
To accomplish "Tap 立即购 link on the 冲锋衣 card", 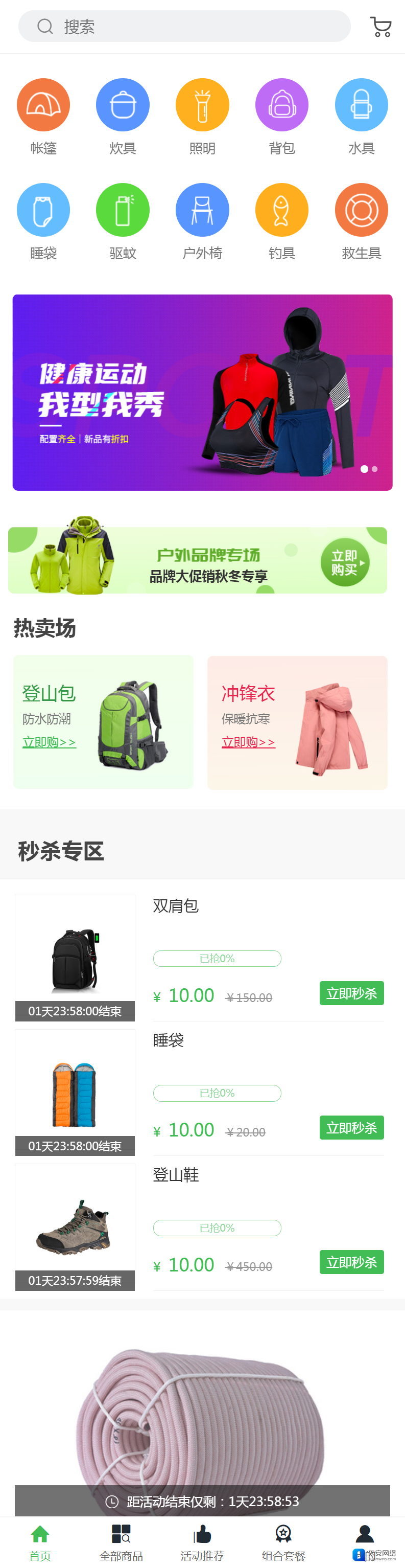I will [x=248, y=742].
